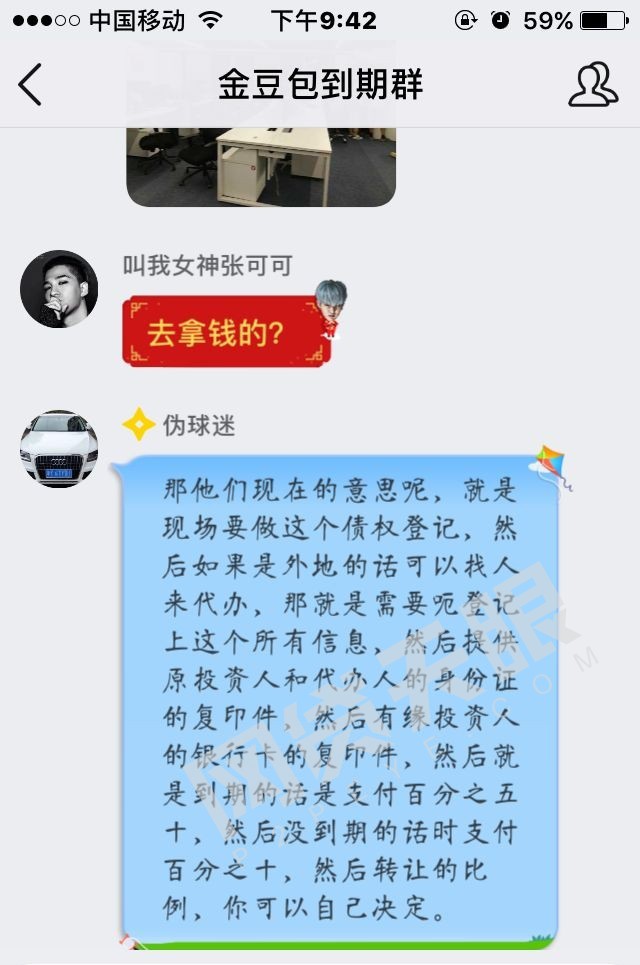Open group members info icon

tap(592, 85)
